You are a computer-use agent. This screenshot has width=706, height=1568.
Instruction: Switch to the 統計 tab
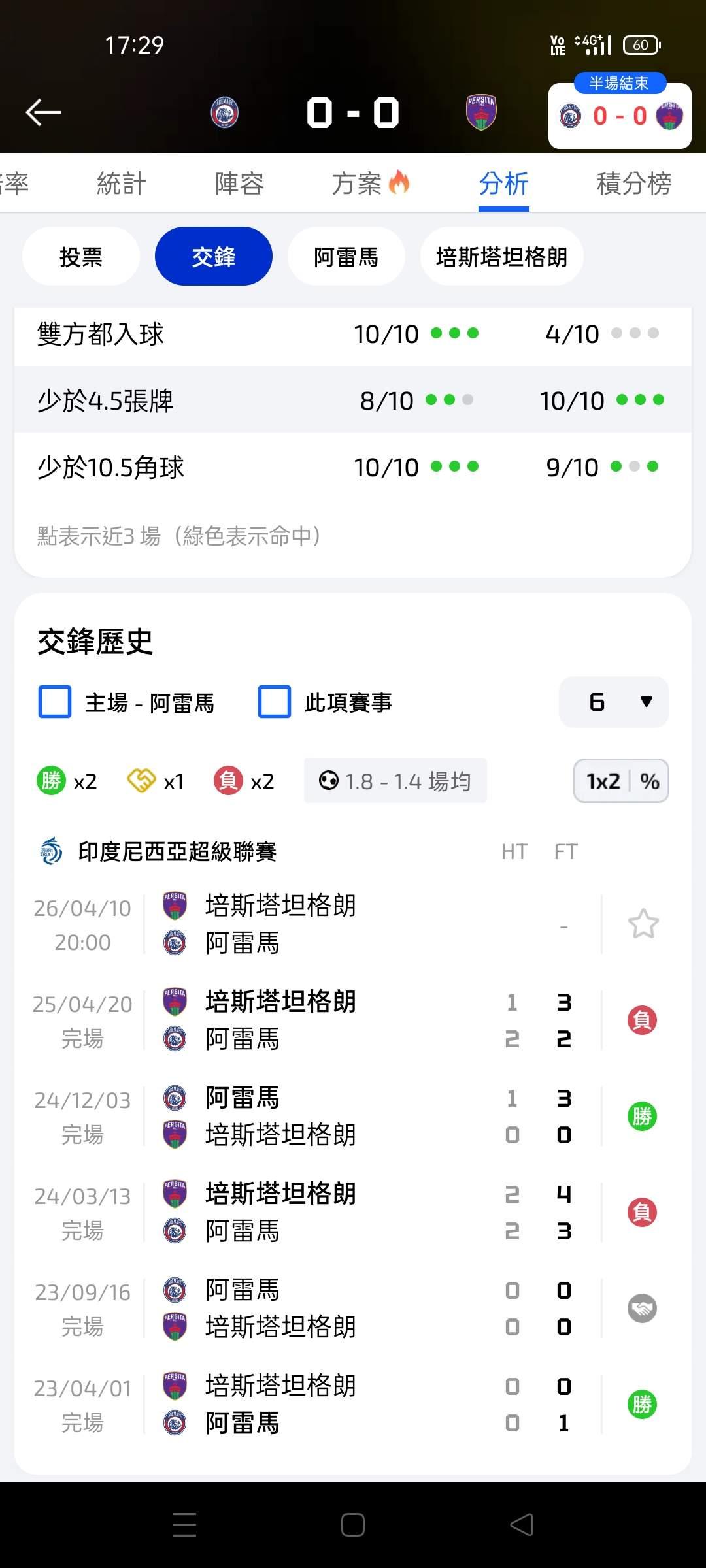122,184
